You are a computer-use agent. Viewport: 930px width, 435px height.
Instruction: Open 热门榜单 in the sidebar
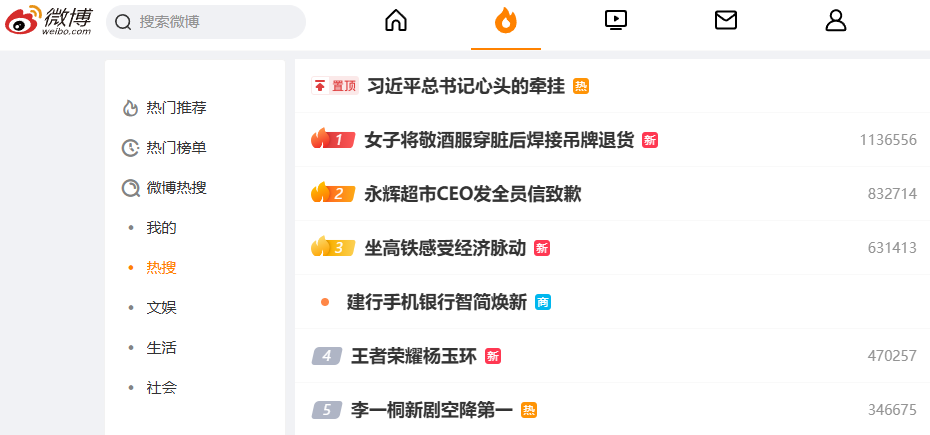[176, 148]
